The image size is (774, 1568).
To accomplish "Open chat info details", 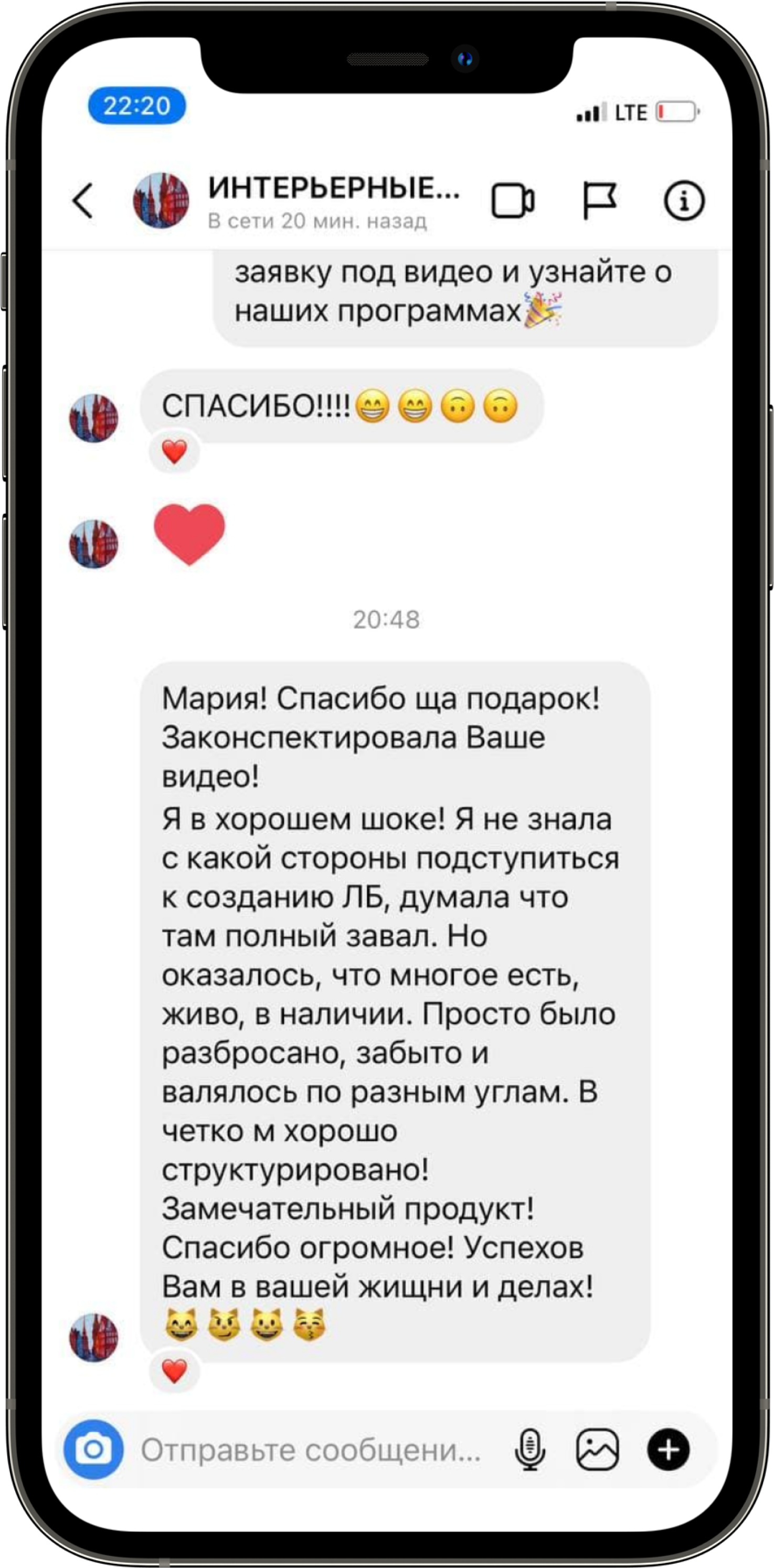I will pyautogui.click(x=684, y=201).
